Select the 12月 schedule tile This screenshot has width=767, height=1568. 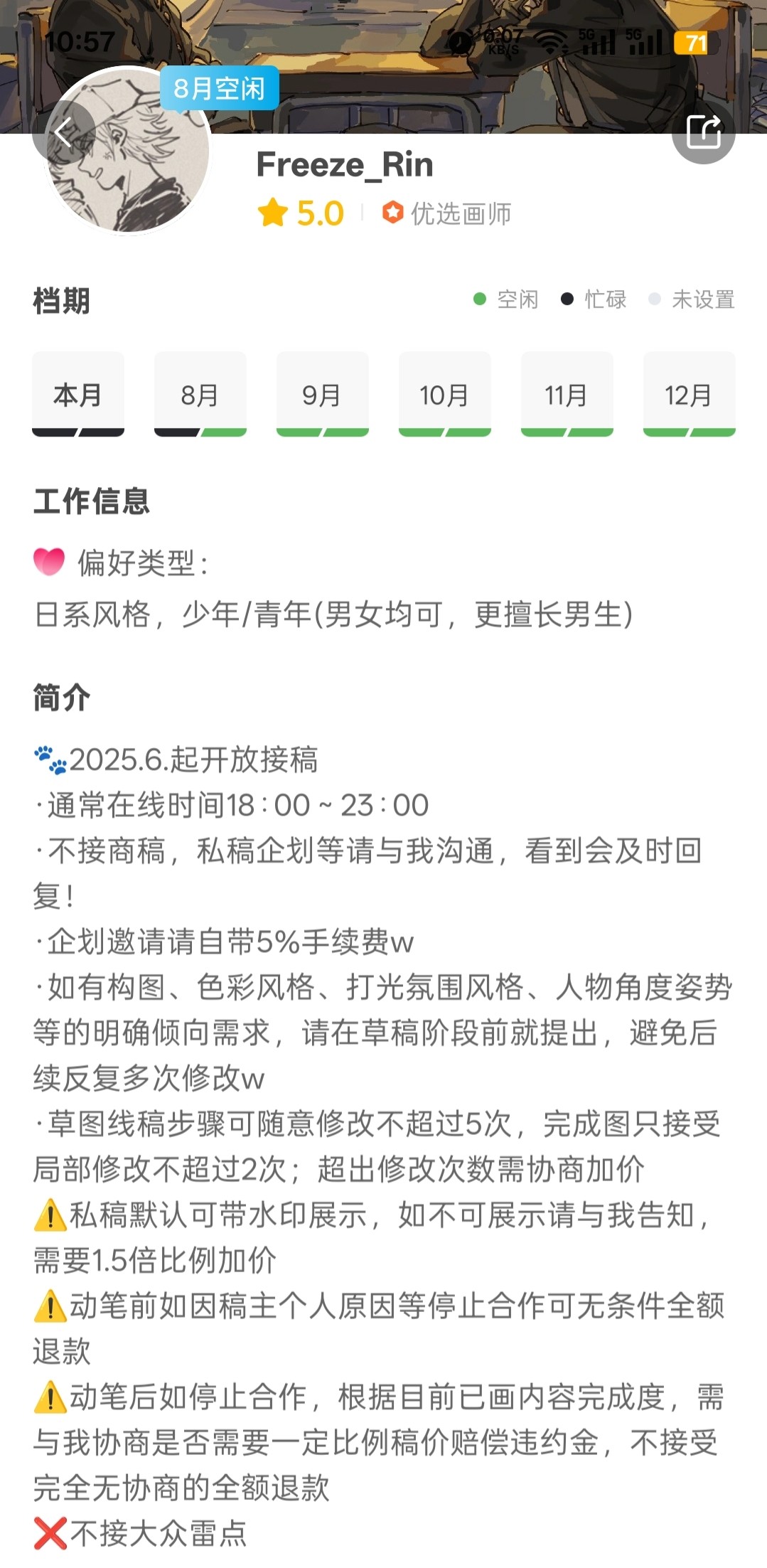[690, 394]
